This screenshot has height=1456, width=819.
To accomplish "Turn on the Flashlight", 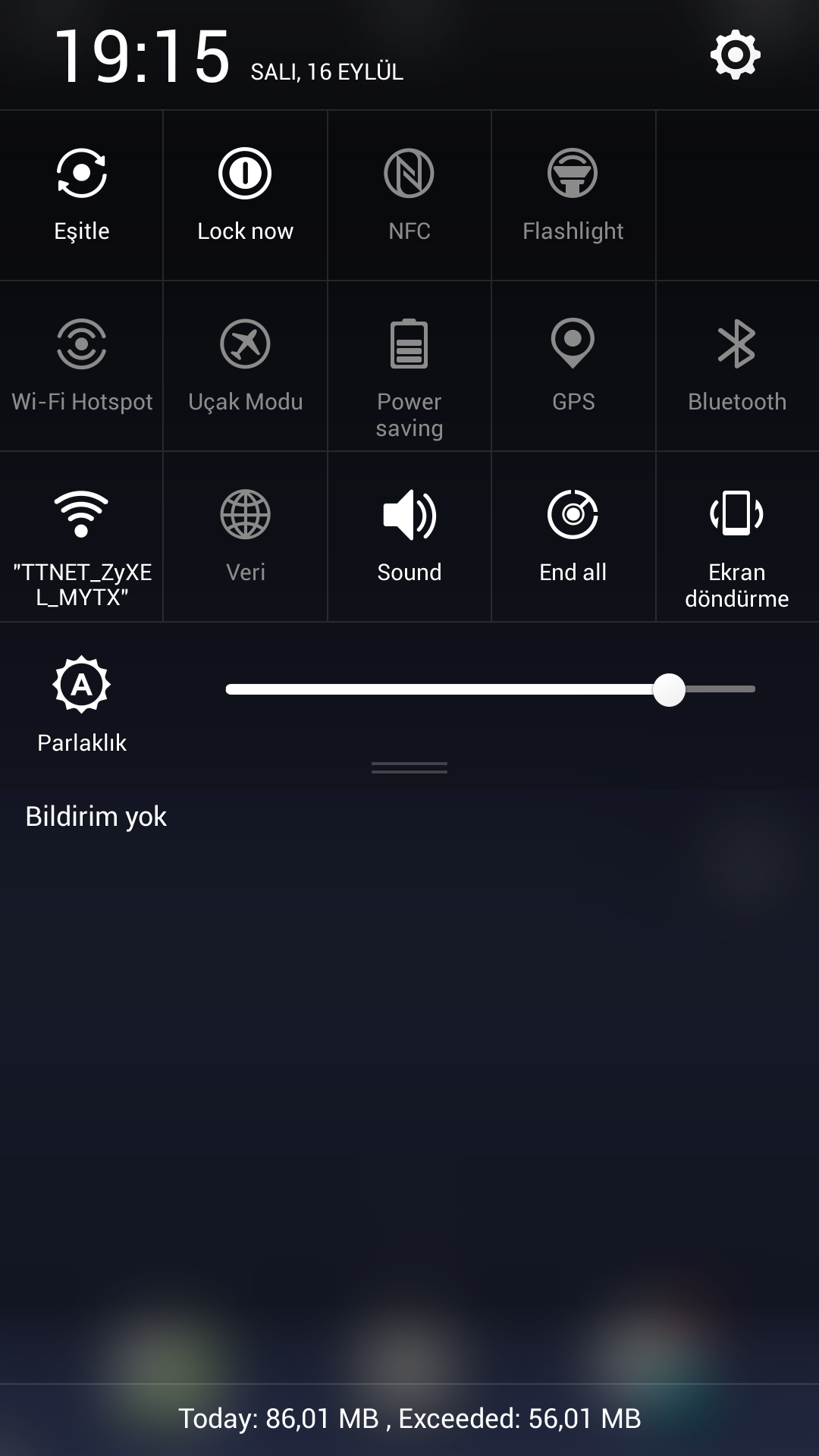I will 573,196.
